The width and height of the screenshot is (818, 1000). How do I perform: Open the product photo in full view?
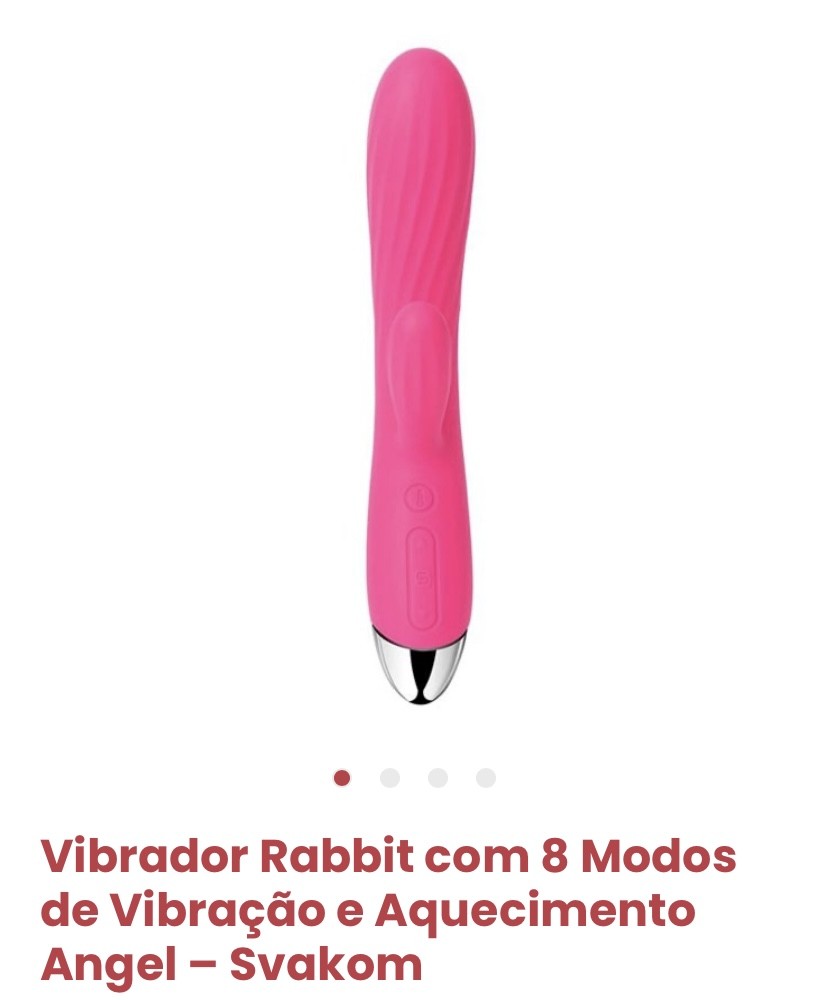click(x=418, y=375)
